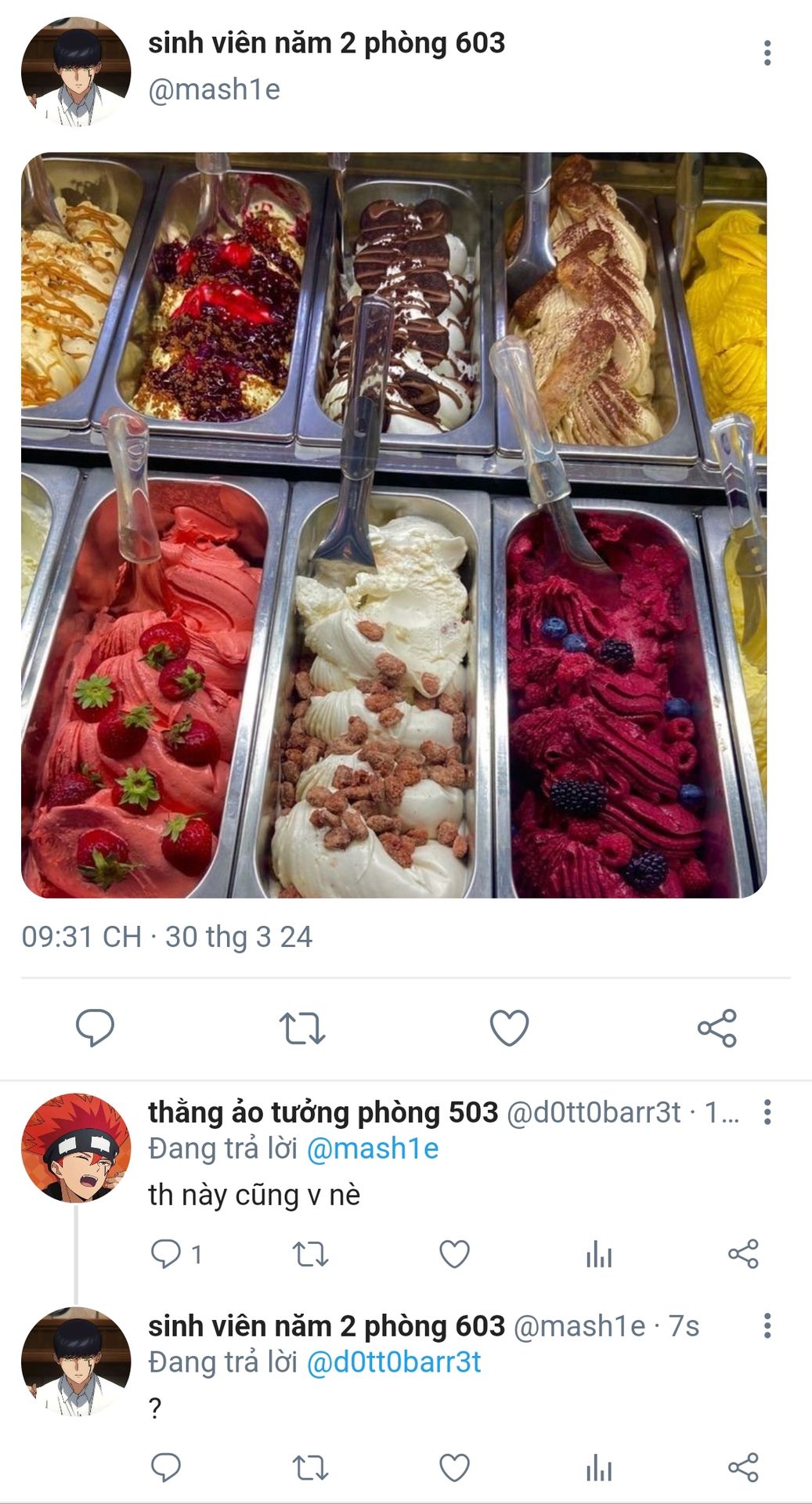Like the '?' reply from @mash1e

pos(454,1467)
